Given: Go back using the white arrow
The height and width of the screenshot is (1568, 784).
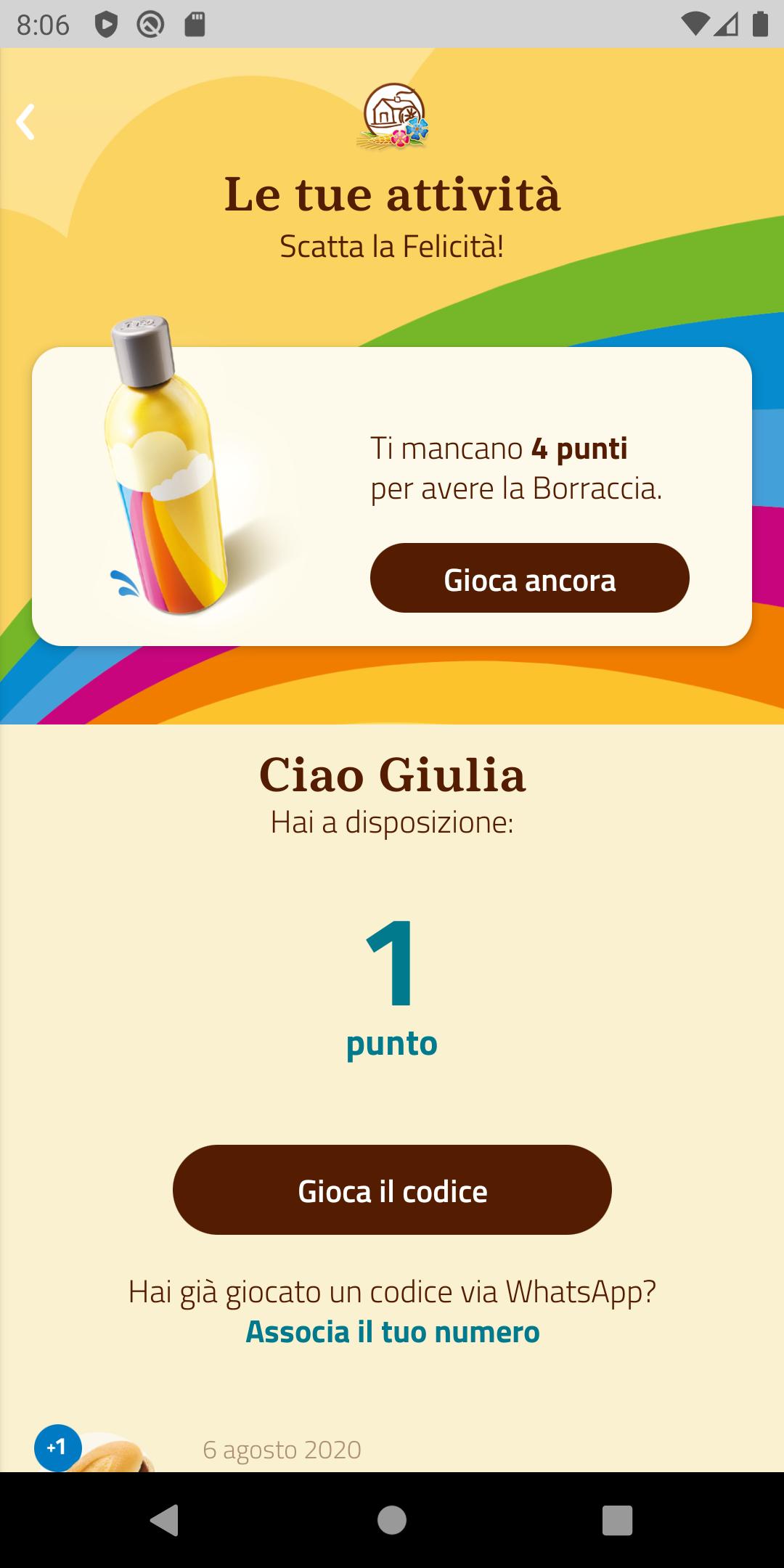Looking at the screenshot, I should click(x=26, y=122).
